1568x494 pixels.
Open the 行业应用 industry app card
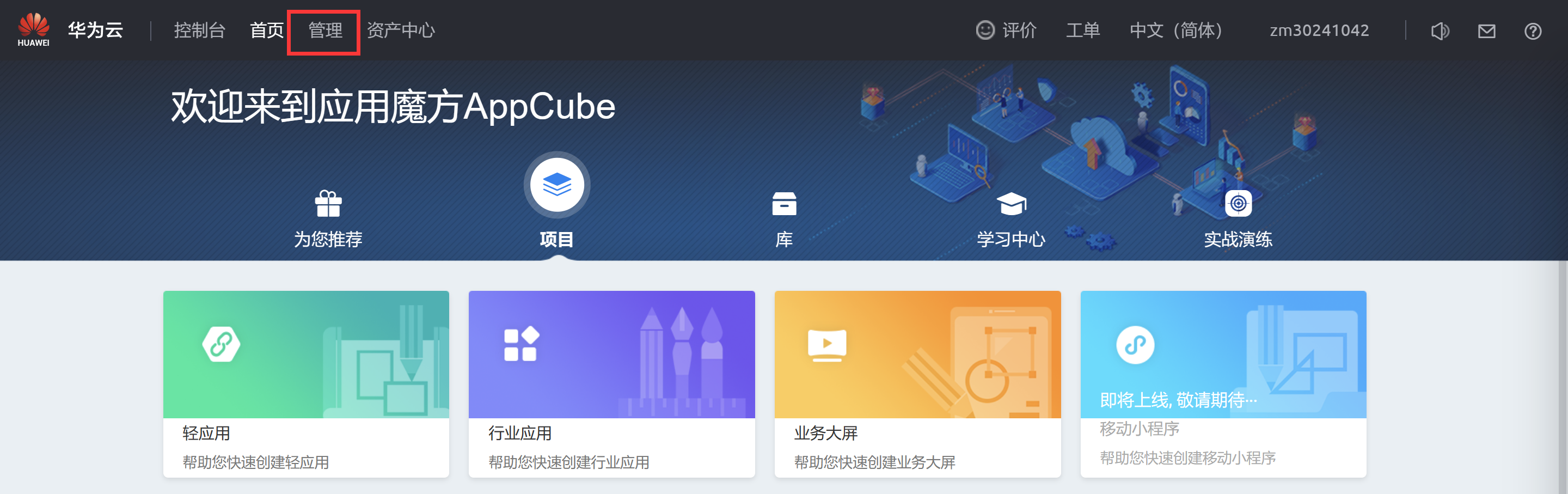[x=612, y=384]
